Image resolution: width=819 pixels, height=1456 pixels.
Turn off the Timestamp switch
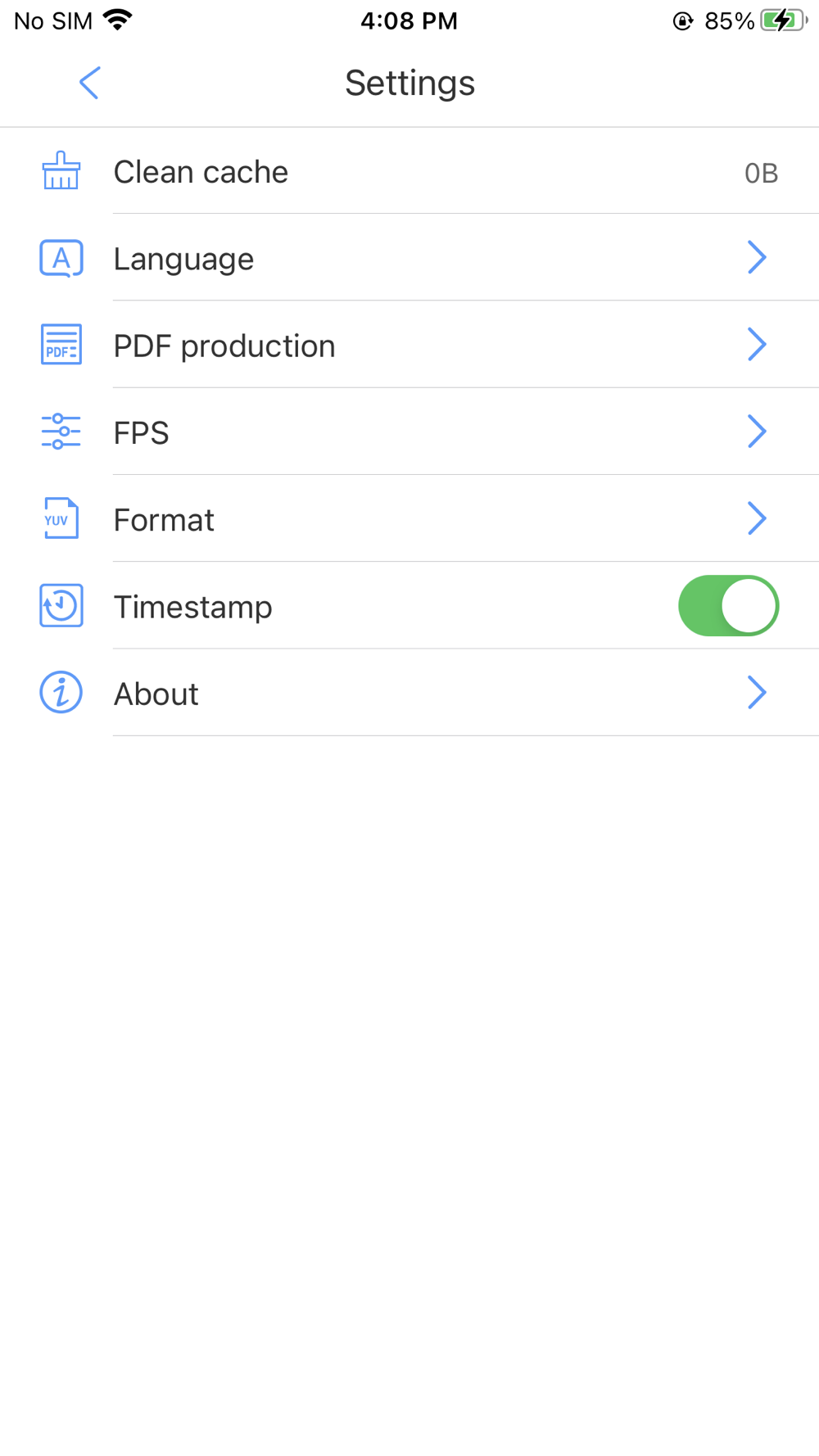click(728, 606)
